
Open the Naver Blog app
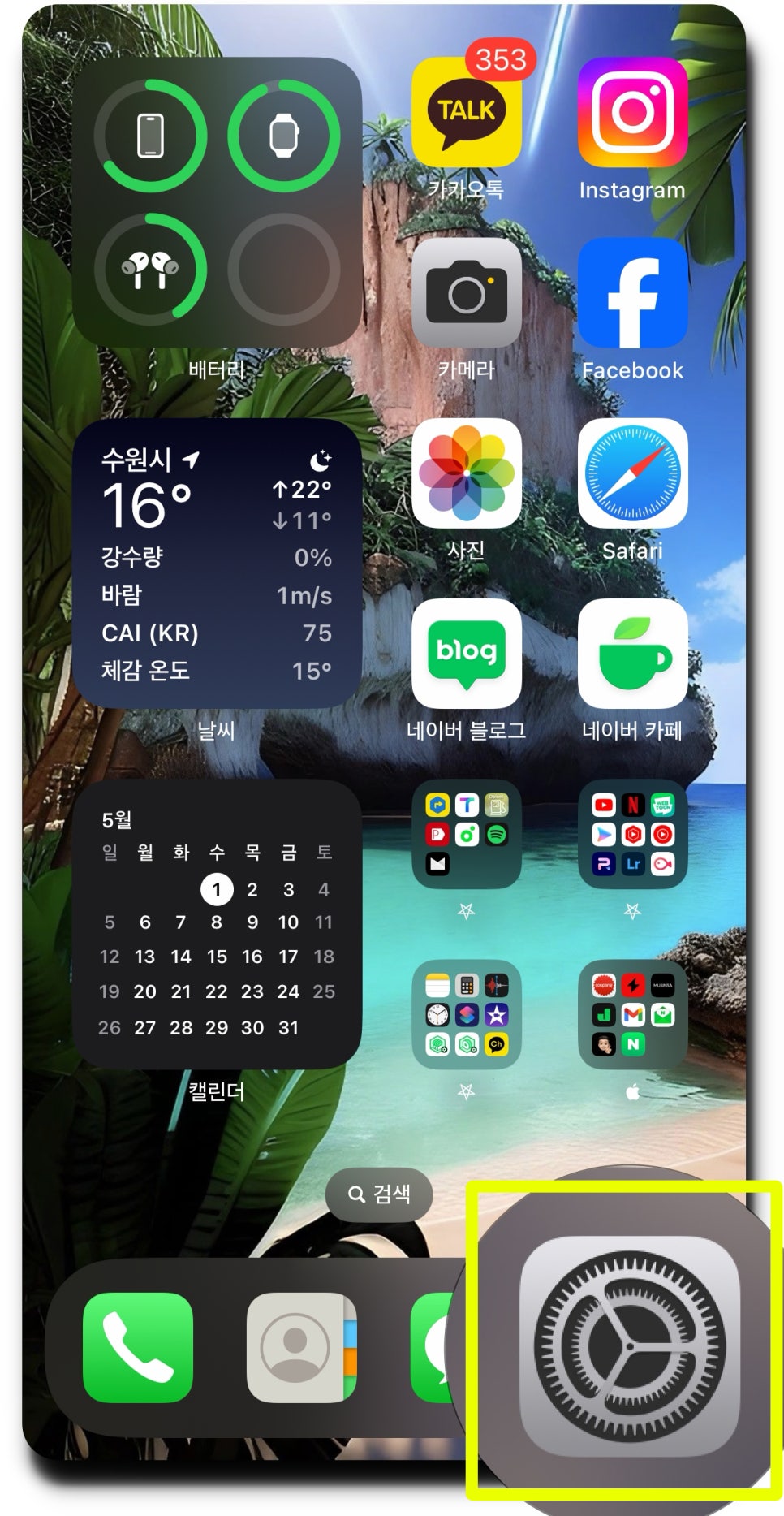[466, 654]
